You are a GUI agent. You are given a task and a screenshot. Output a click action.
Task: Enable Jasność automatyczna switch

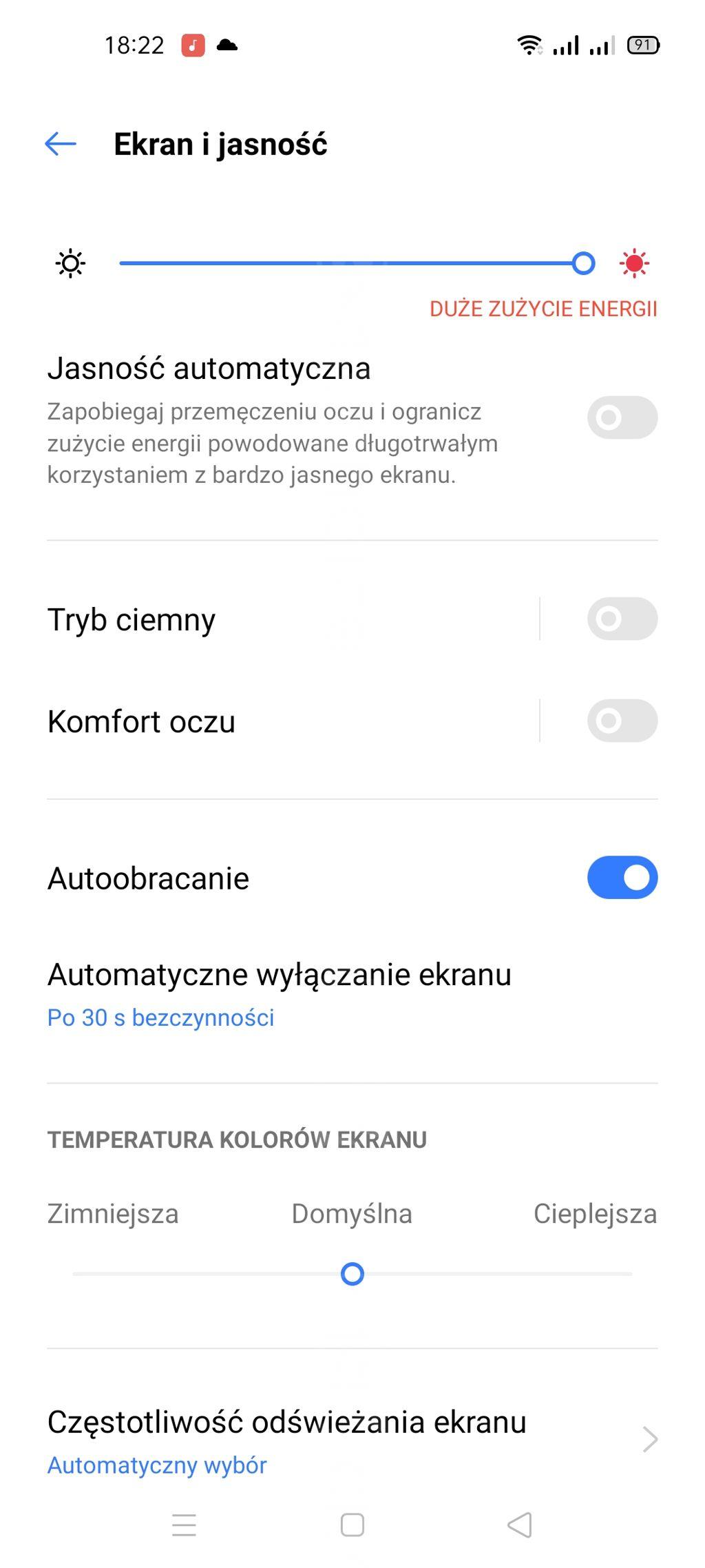coord(622,417)
